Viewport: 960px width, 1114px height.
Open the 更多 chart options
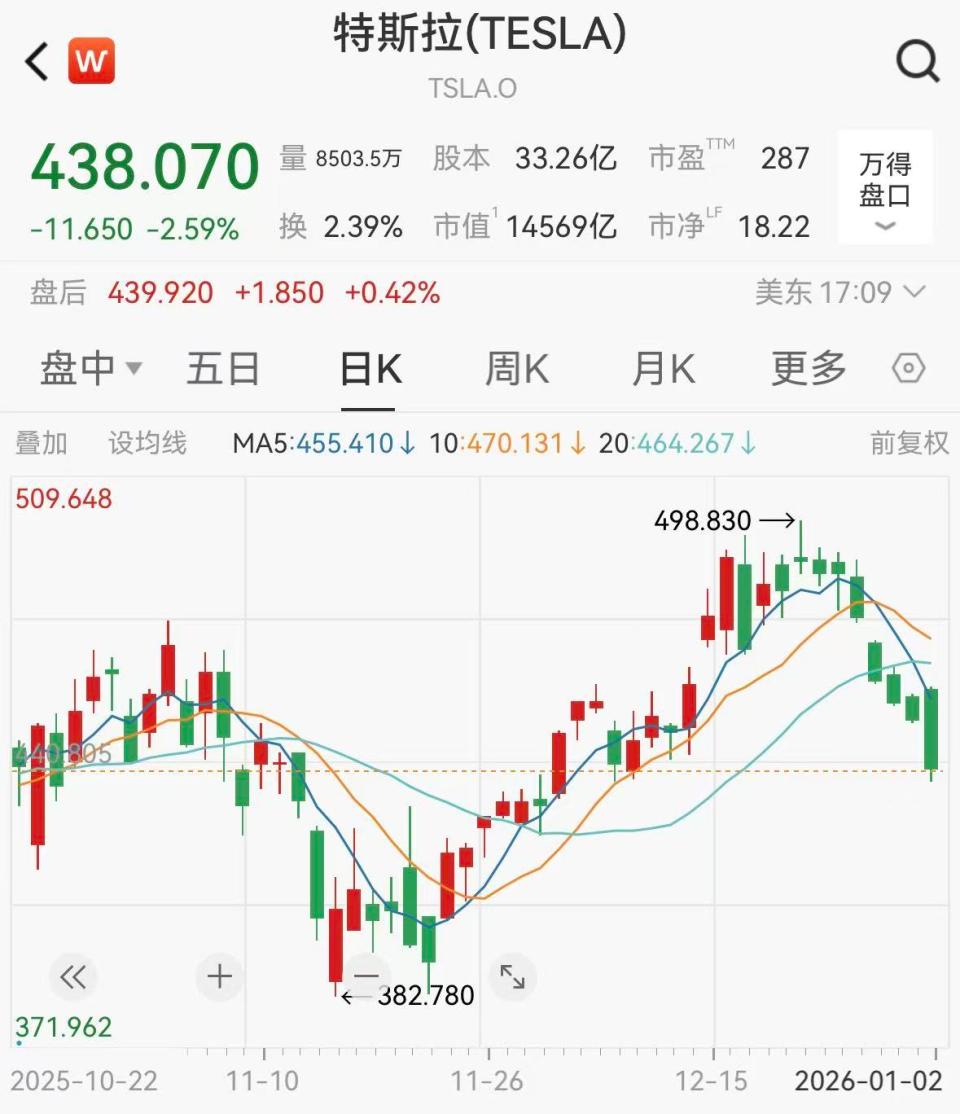[x=808, y=369]
